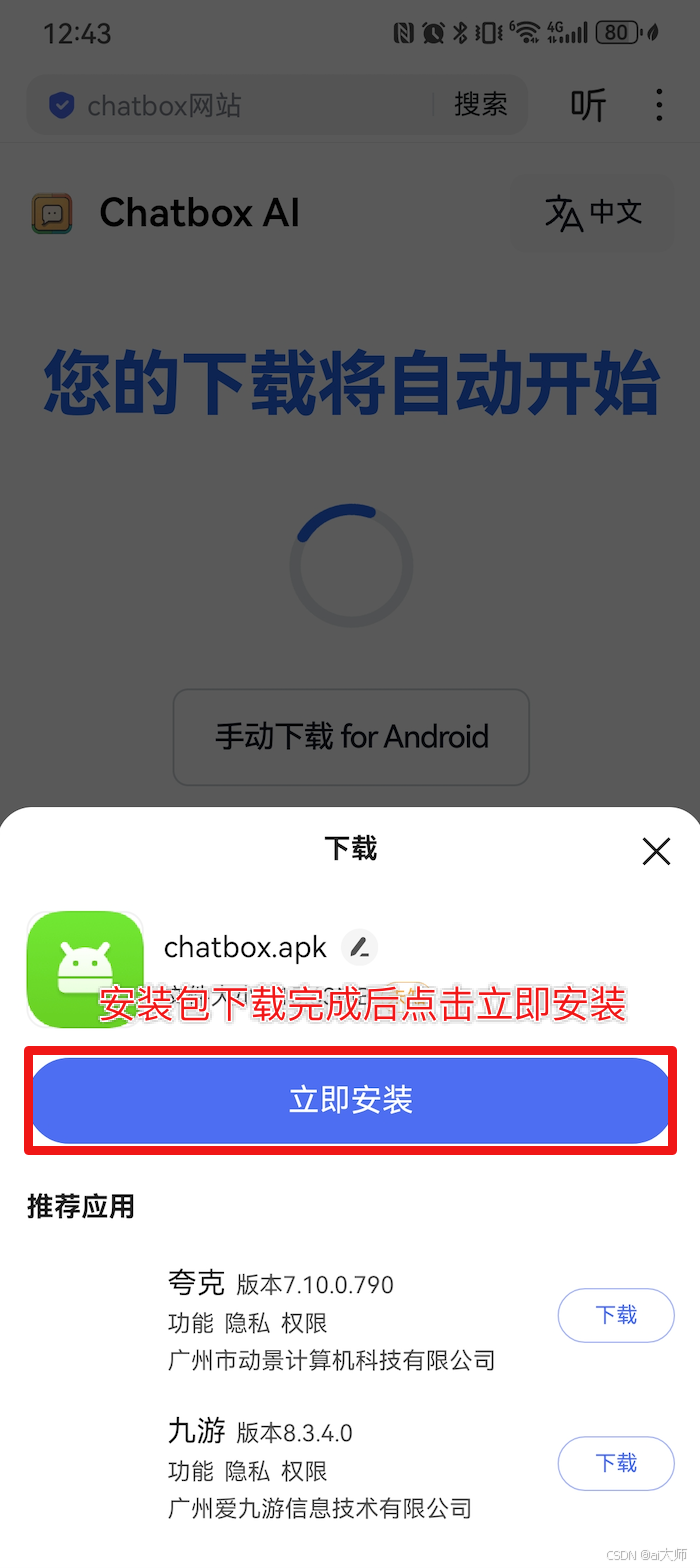Download the 九游 recommended app
Image resolution: width=700 pixels, height=1568 pixels.
coord(616,1463)
